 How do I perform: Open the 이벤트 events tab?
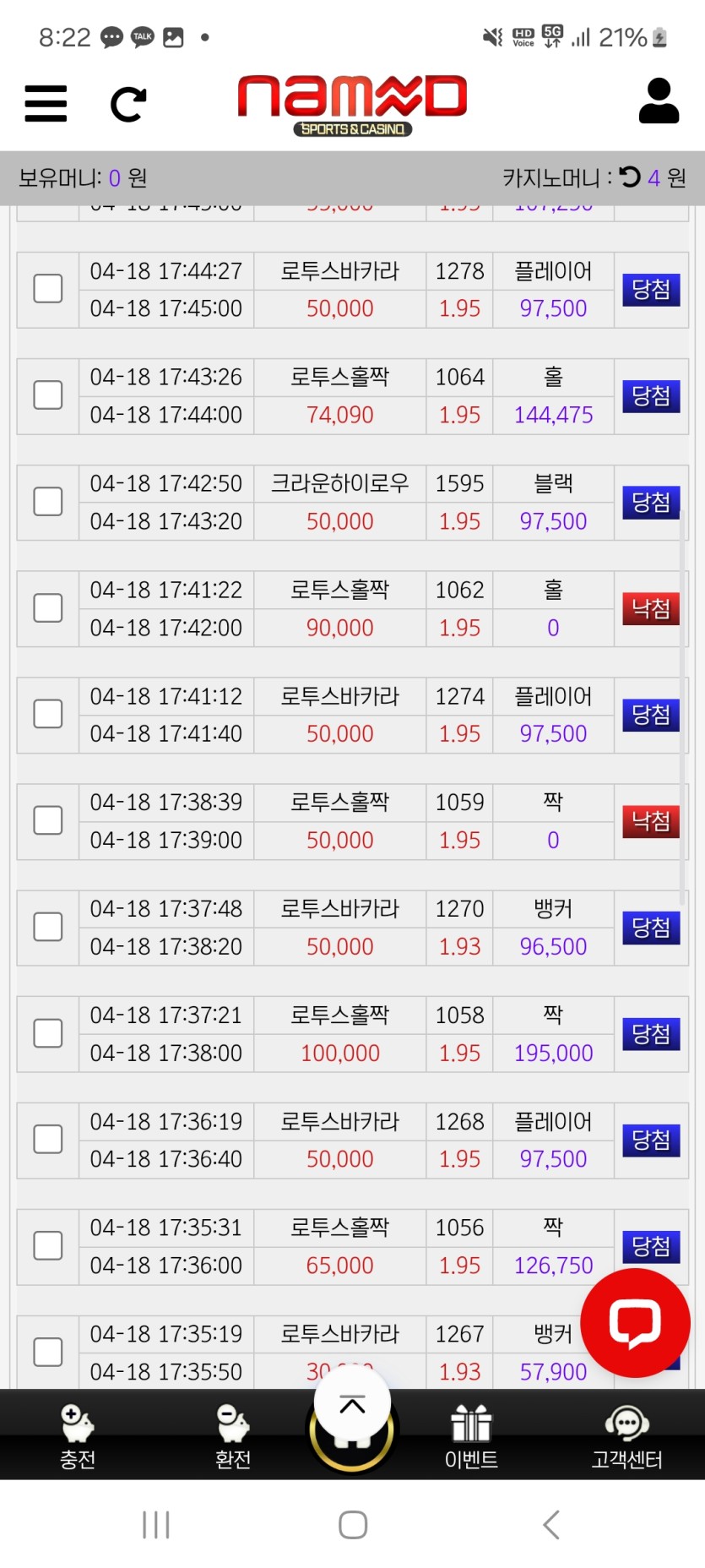coord(471,1436)
